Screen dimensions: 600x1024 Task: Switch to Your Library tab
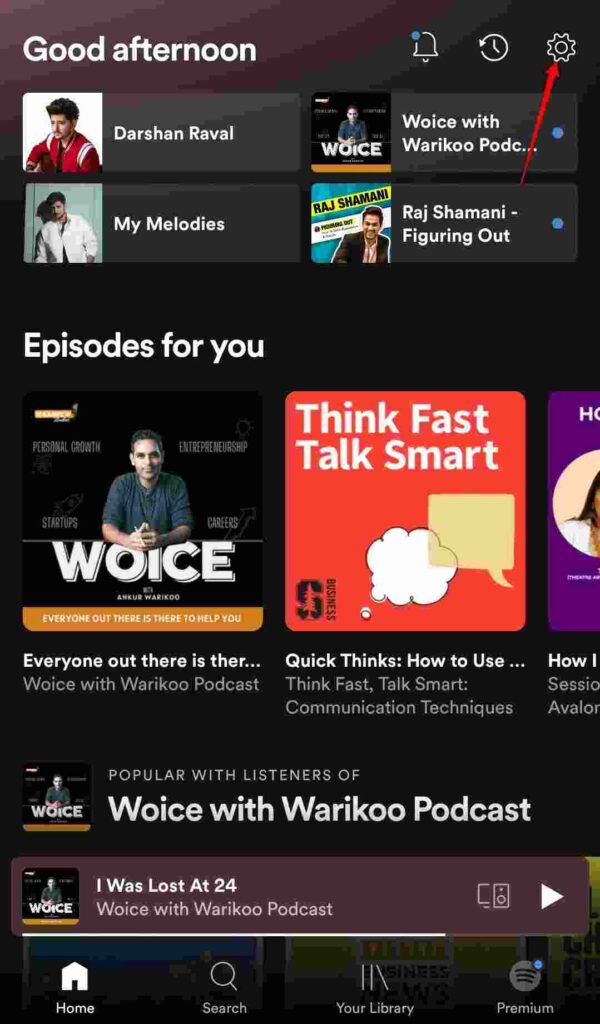pyautogui.click(x=375, y=989)
